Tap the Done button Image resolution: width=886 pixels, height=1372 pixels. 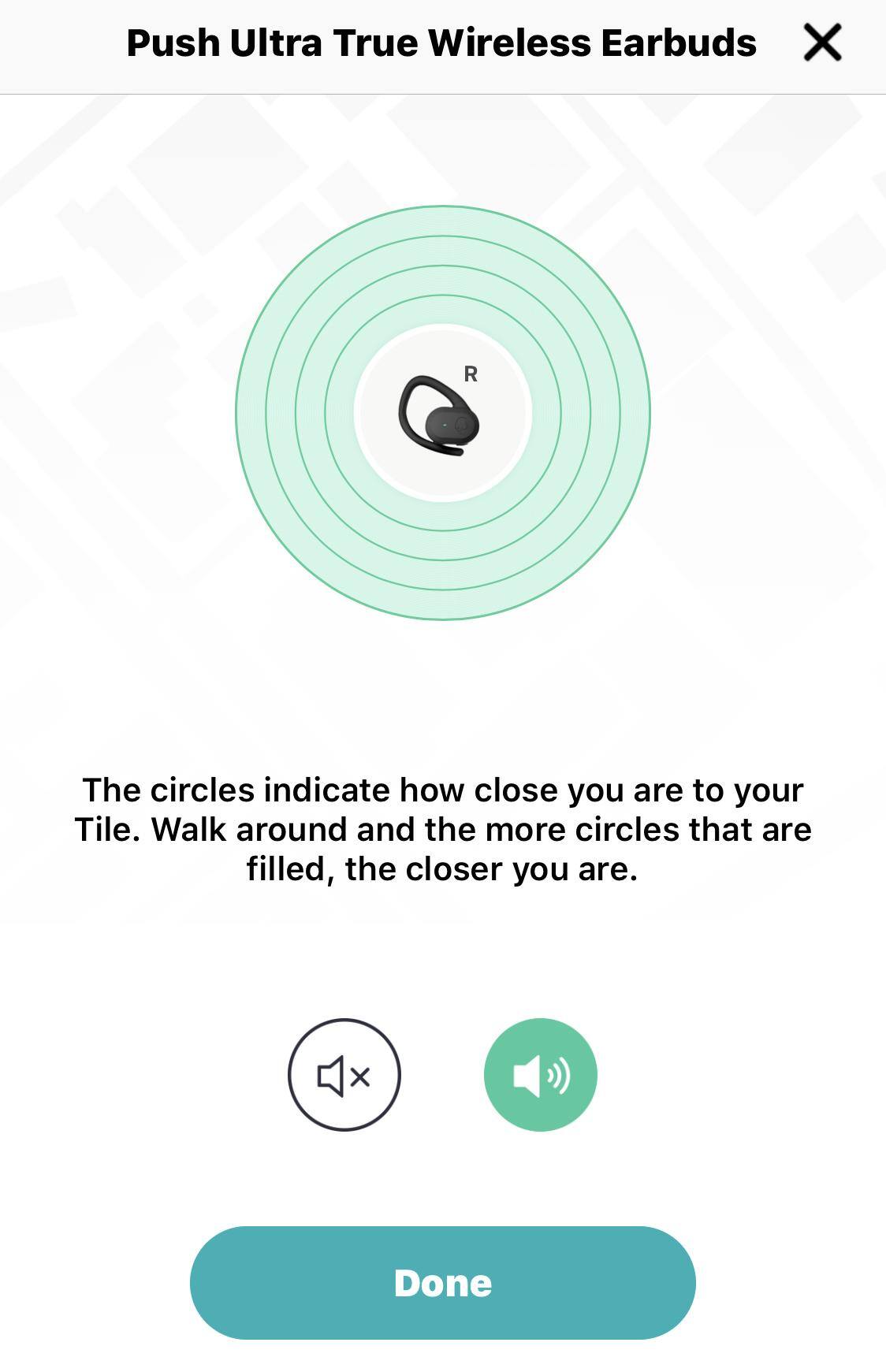[x=442, y=1283]
